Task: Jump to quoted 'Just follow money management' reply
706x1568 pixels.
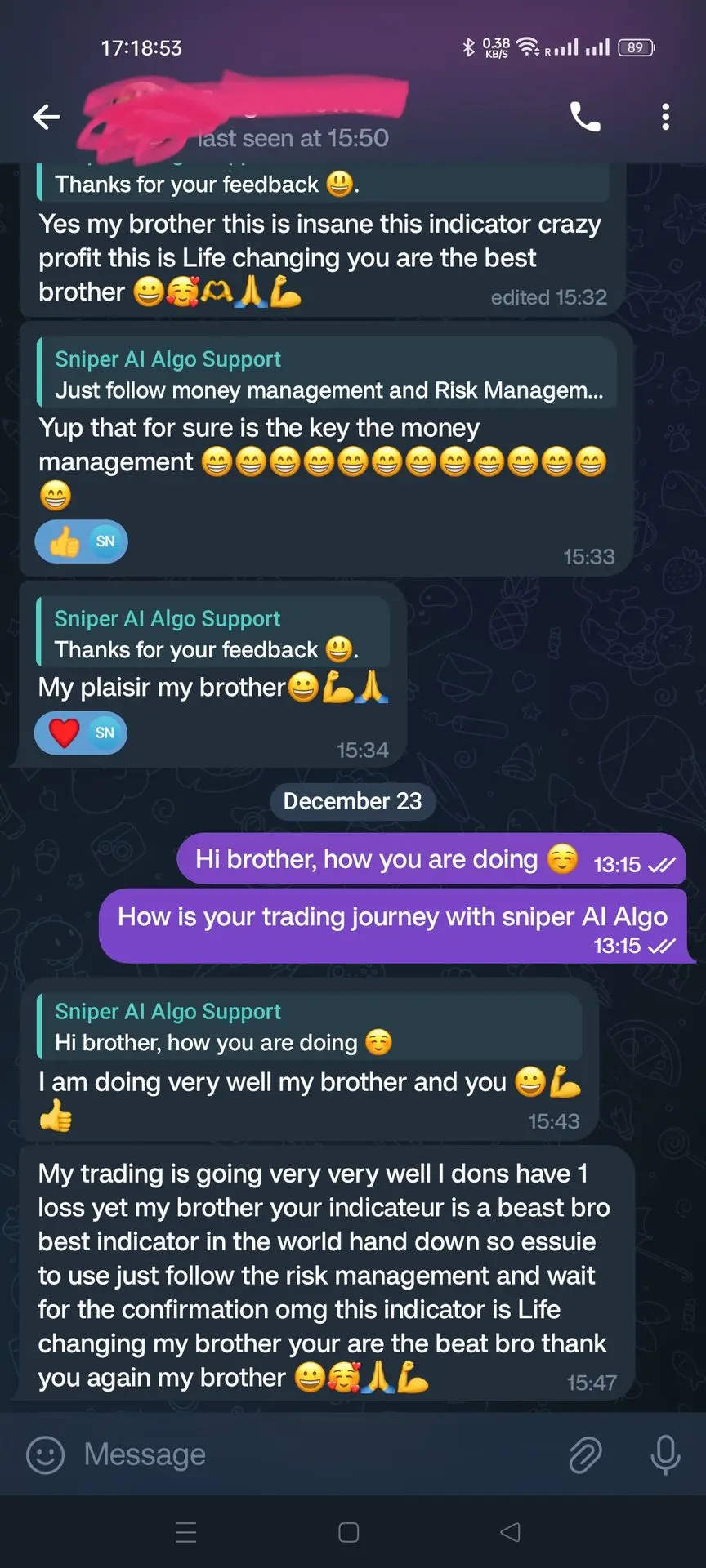Action: pyautogui.click(x=327, y=374)
